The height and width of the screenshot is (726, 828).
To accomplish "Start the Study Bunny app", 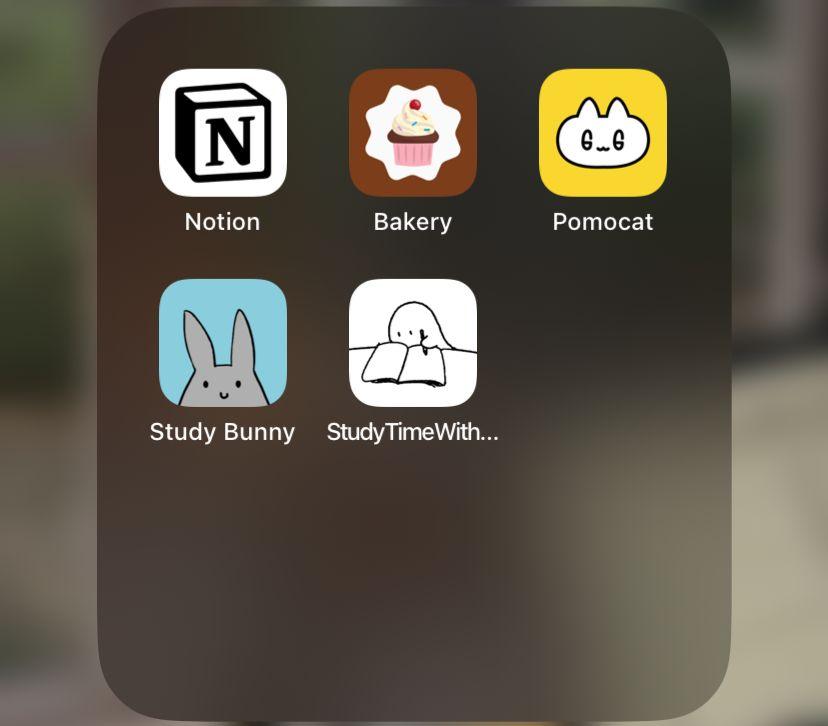I will tap(223, 343).
